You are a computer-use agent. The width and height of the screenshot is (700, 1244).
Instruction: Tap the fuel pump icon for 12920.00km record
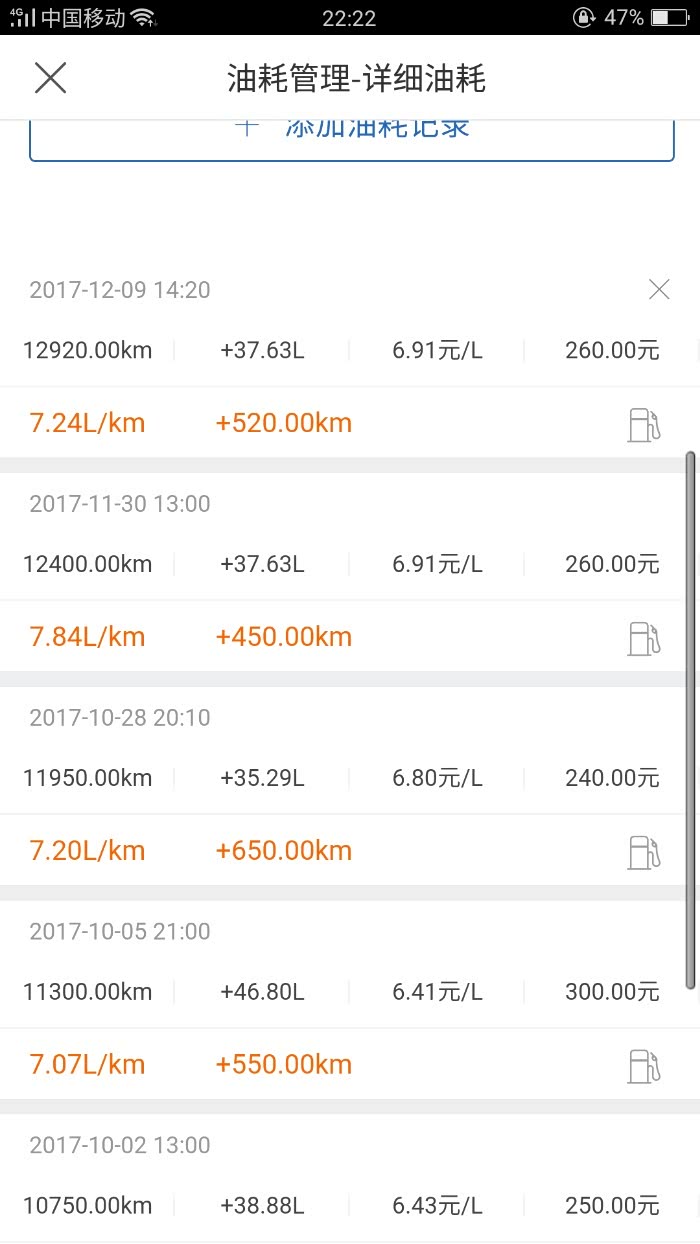[644, 424]
